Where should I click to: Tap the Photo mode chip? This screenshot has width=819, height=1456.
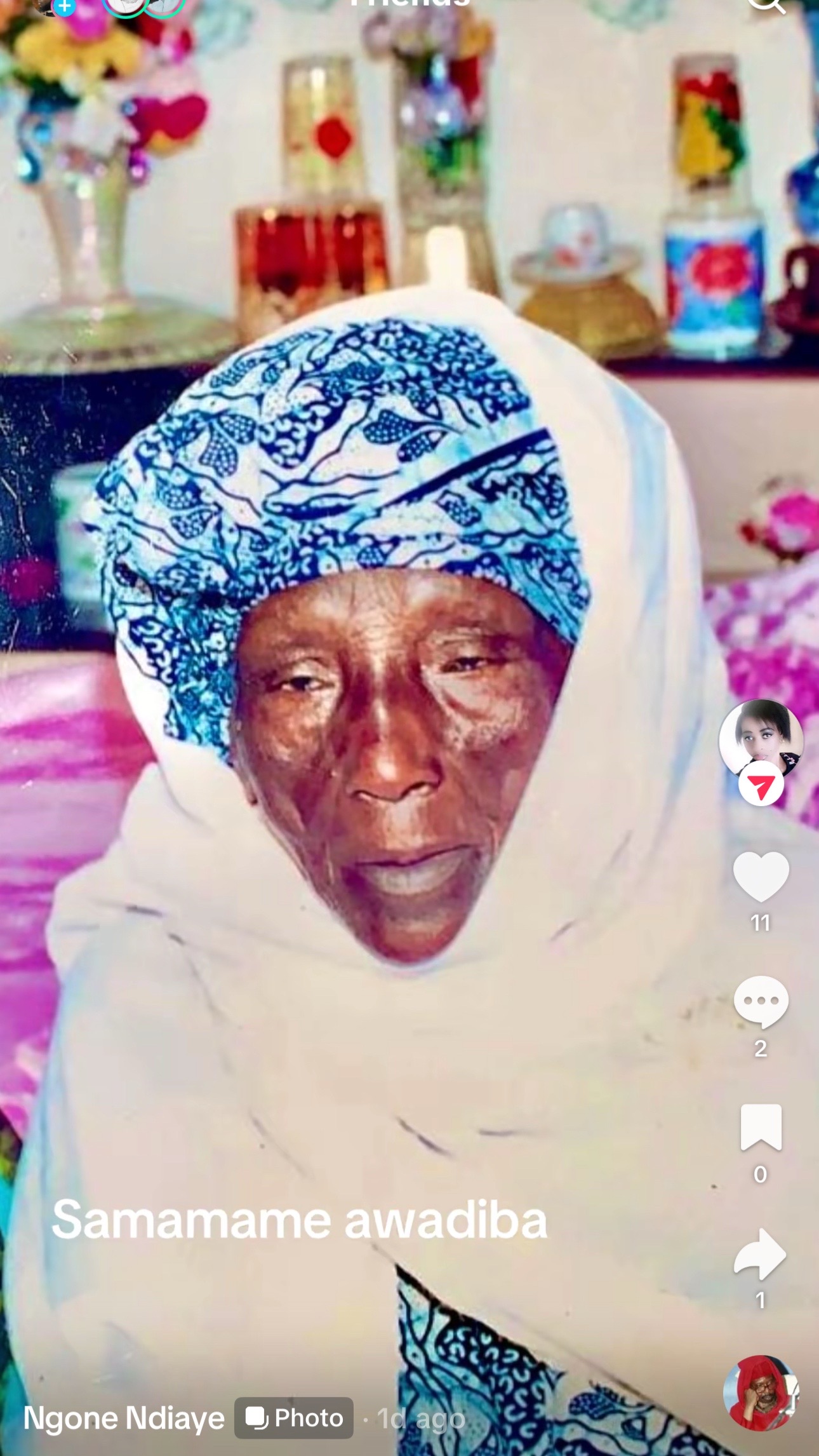pos(294,1418)
